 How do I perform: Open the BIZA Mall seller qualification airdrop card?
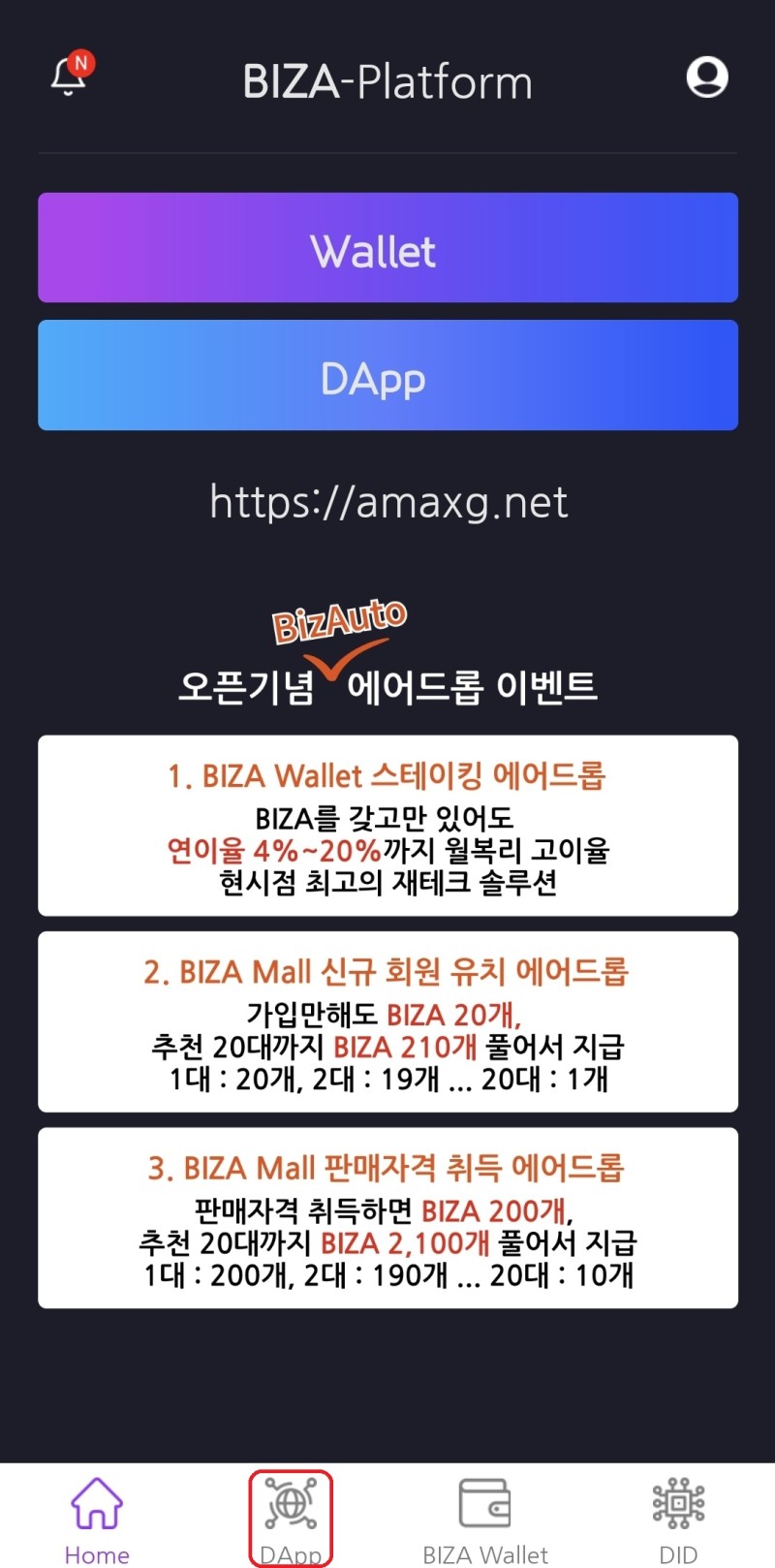[387, 1218]
